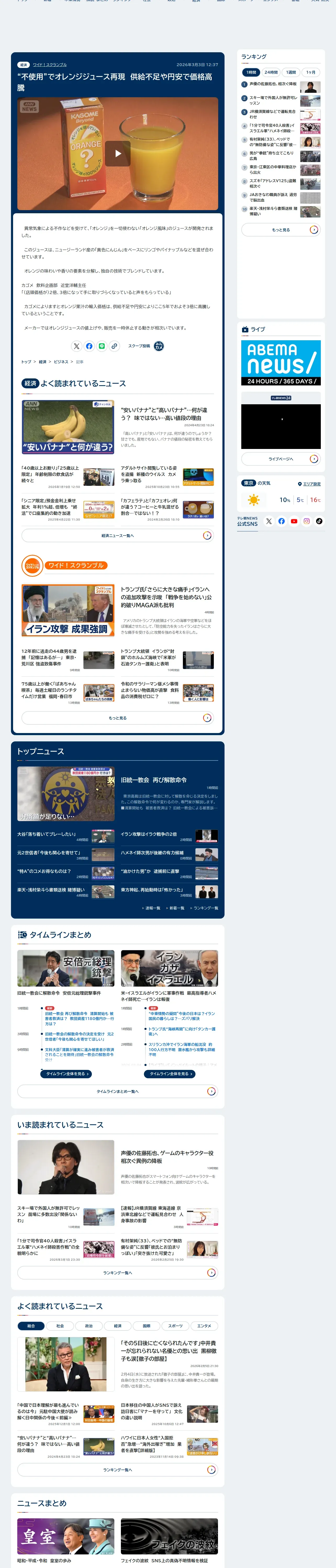This screenshot has height=1568, width=336.
Task: Tap もっと見る under the ranking list
Action: 281,229
